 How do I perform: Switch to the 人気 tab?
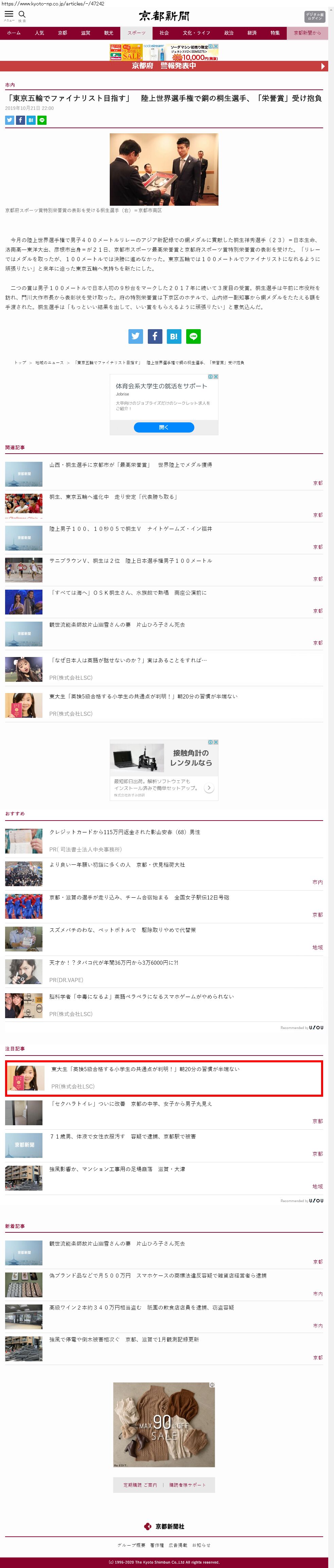(39, 33)
